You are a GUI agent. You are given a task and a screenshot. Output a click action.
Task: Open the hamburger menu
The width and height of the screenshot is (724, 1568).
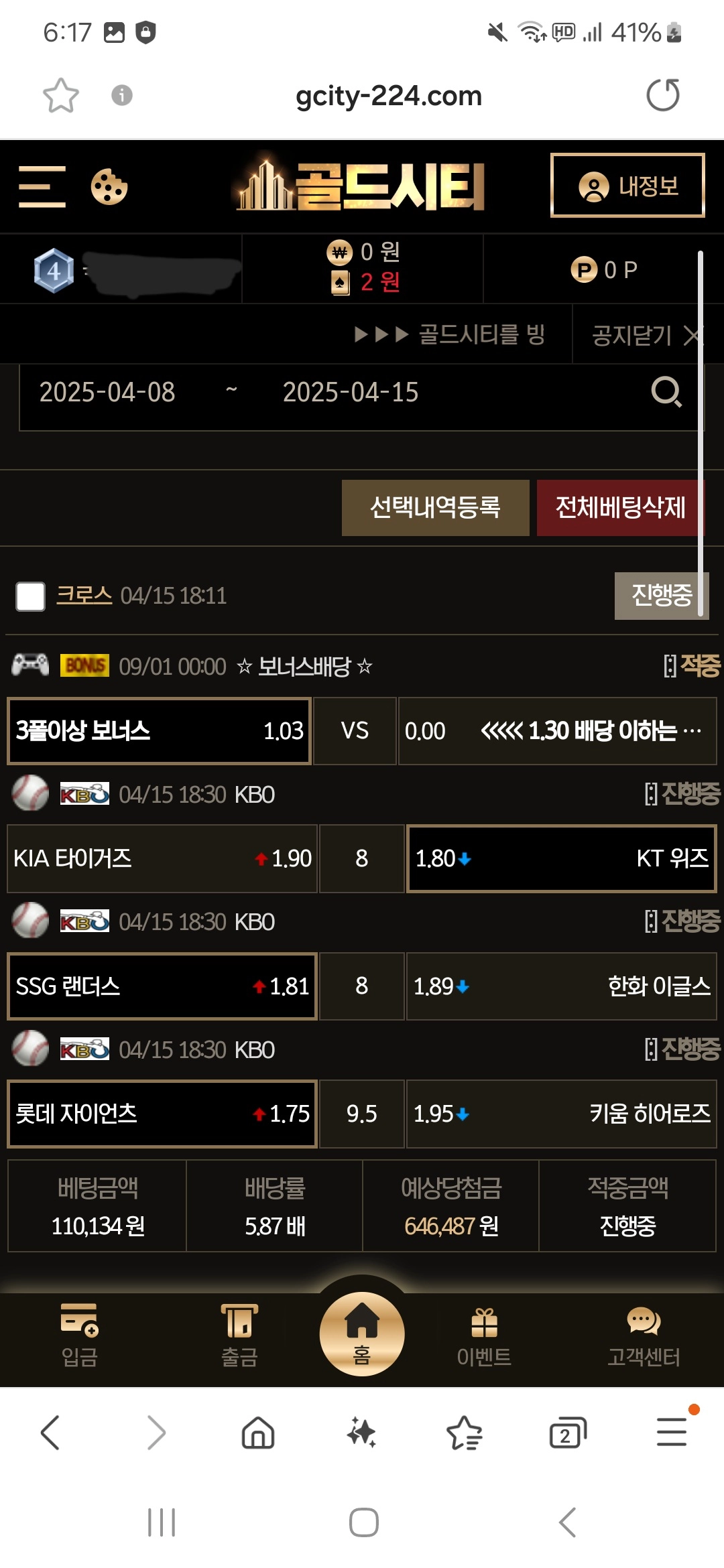coord(42,186)
